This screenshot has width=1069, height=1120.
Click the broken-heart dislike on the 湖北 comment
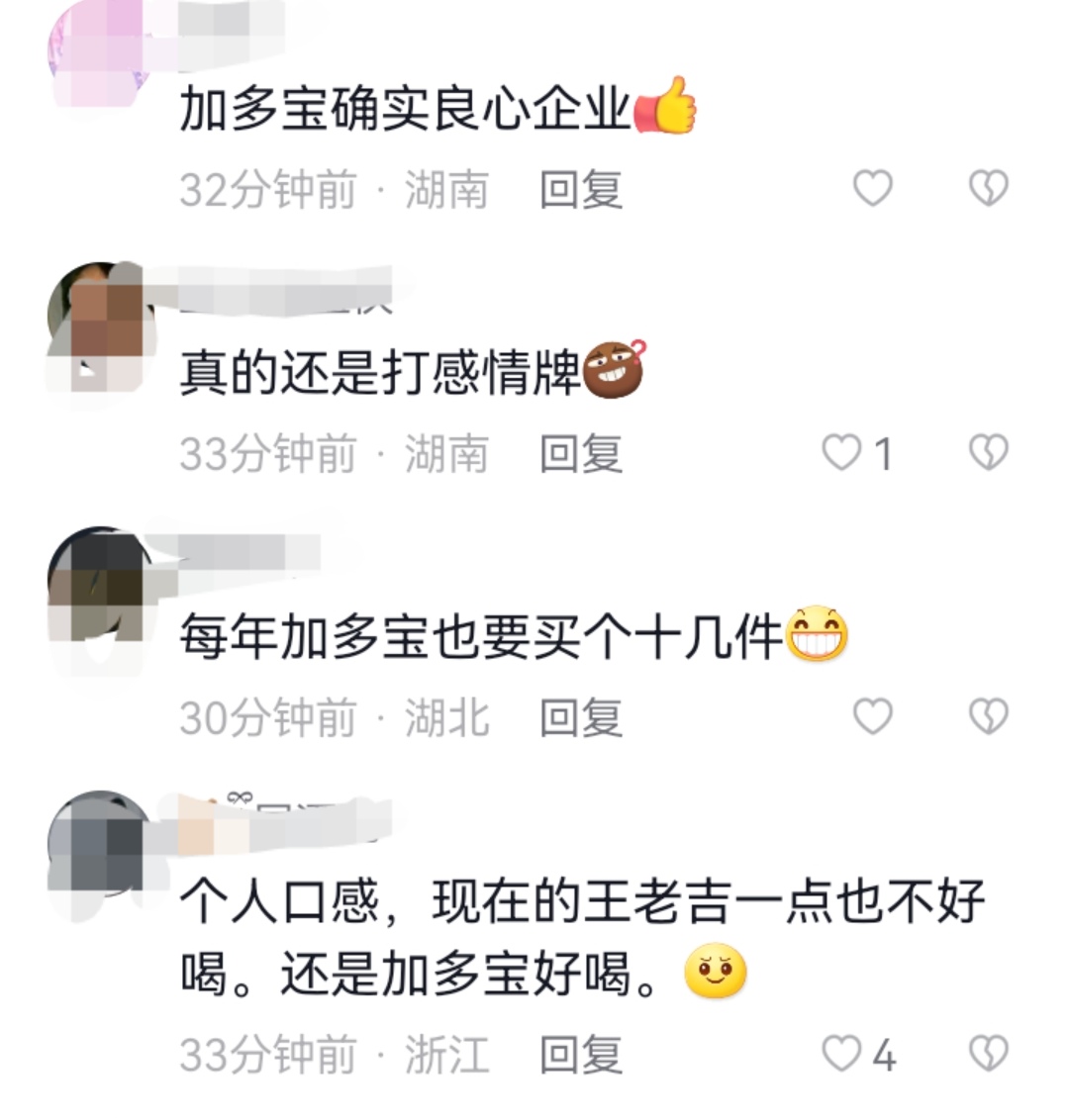pyautogui.click(x=986, y=714)
